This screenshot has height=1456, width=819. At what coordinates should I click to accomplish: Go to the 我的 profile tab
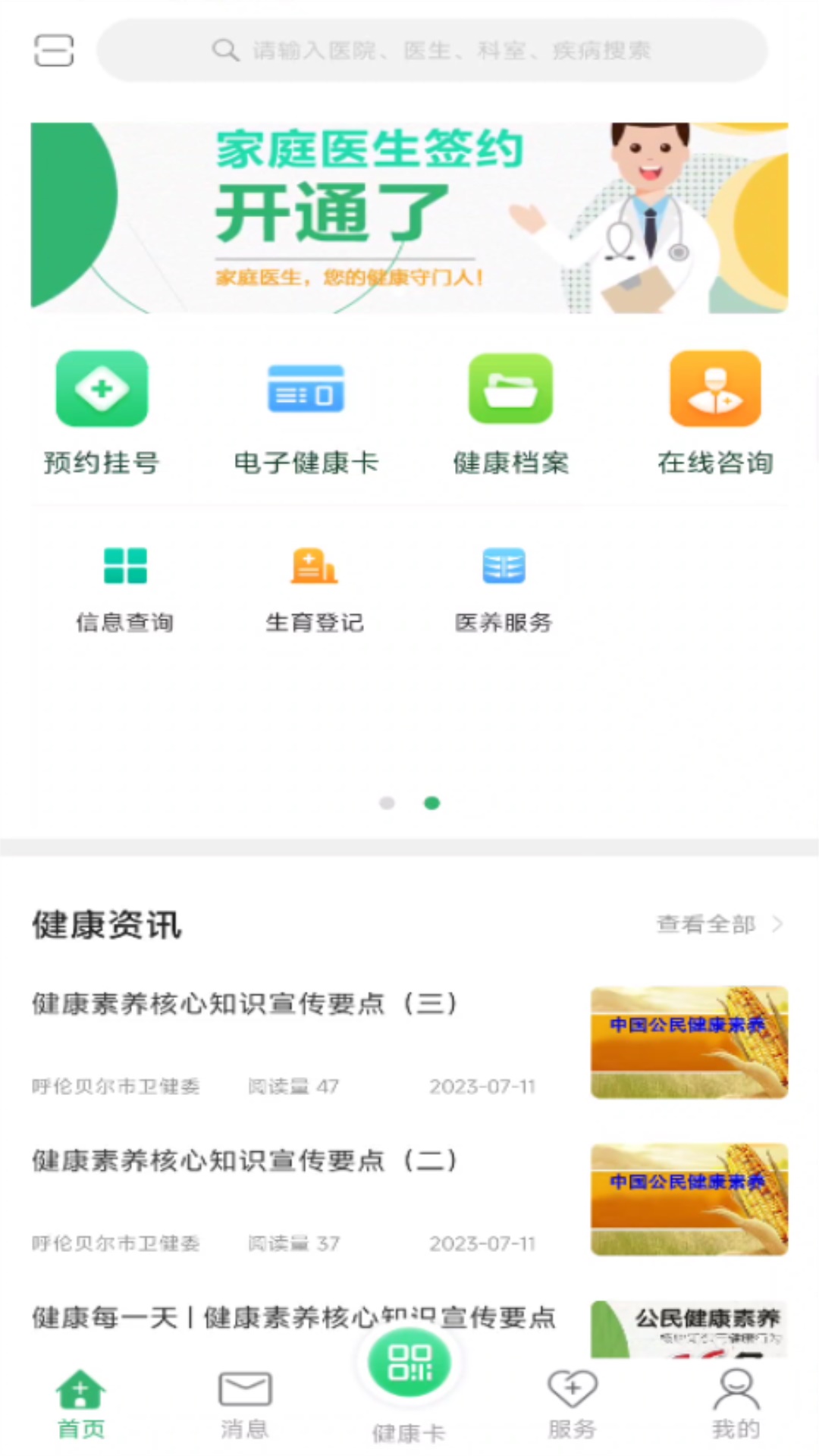[736, 1404]
